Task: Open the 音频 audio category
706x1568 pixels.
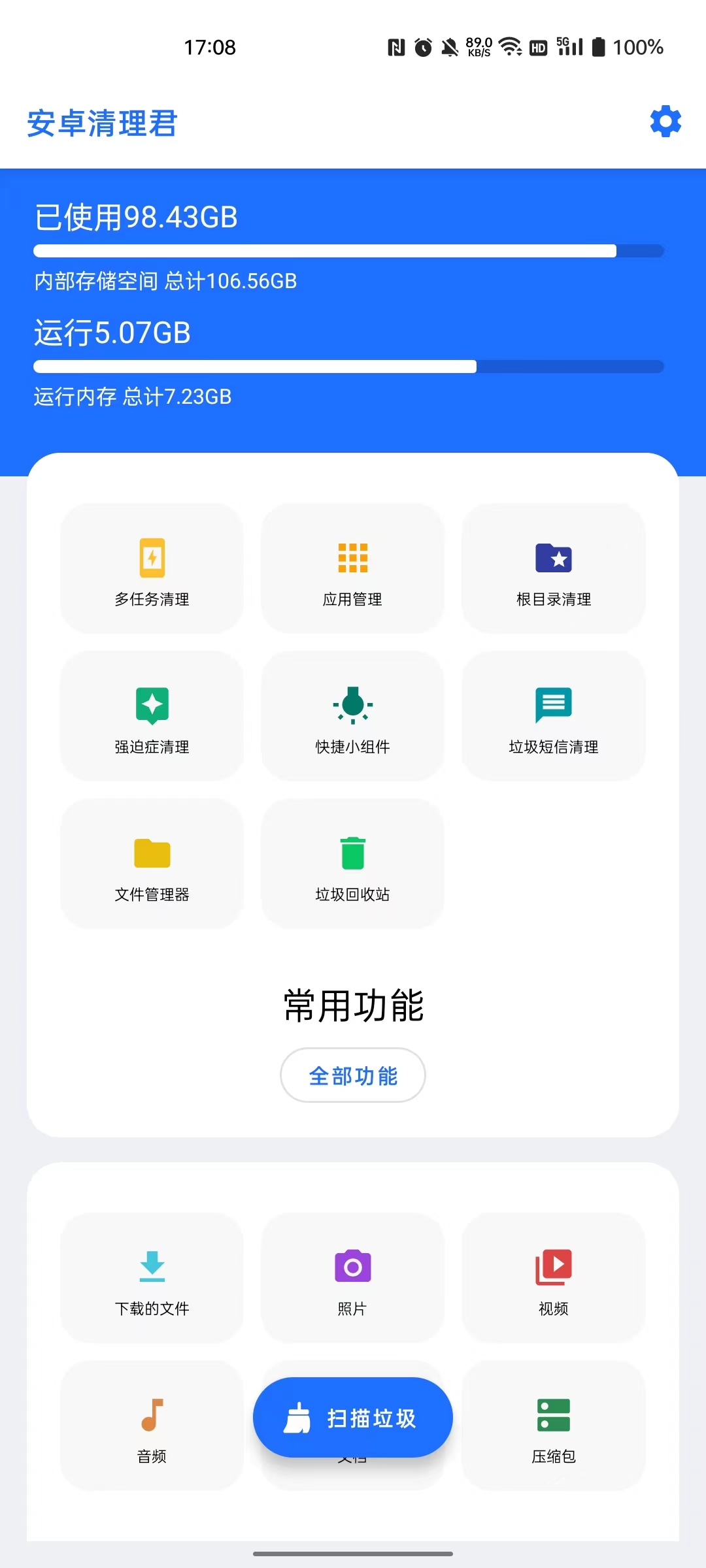Action: 151,1428
